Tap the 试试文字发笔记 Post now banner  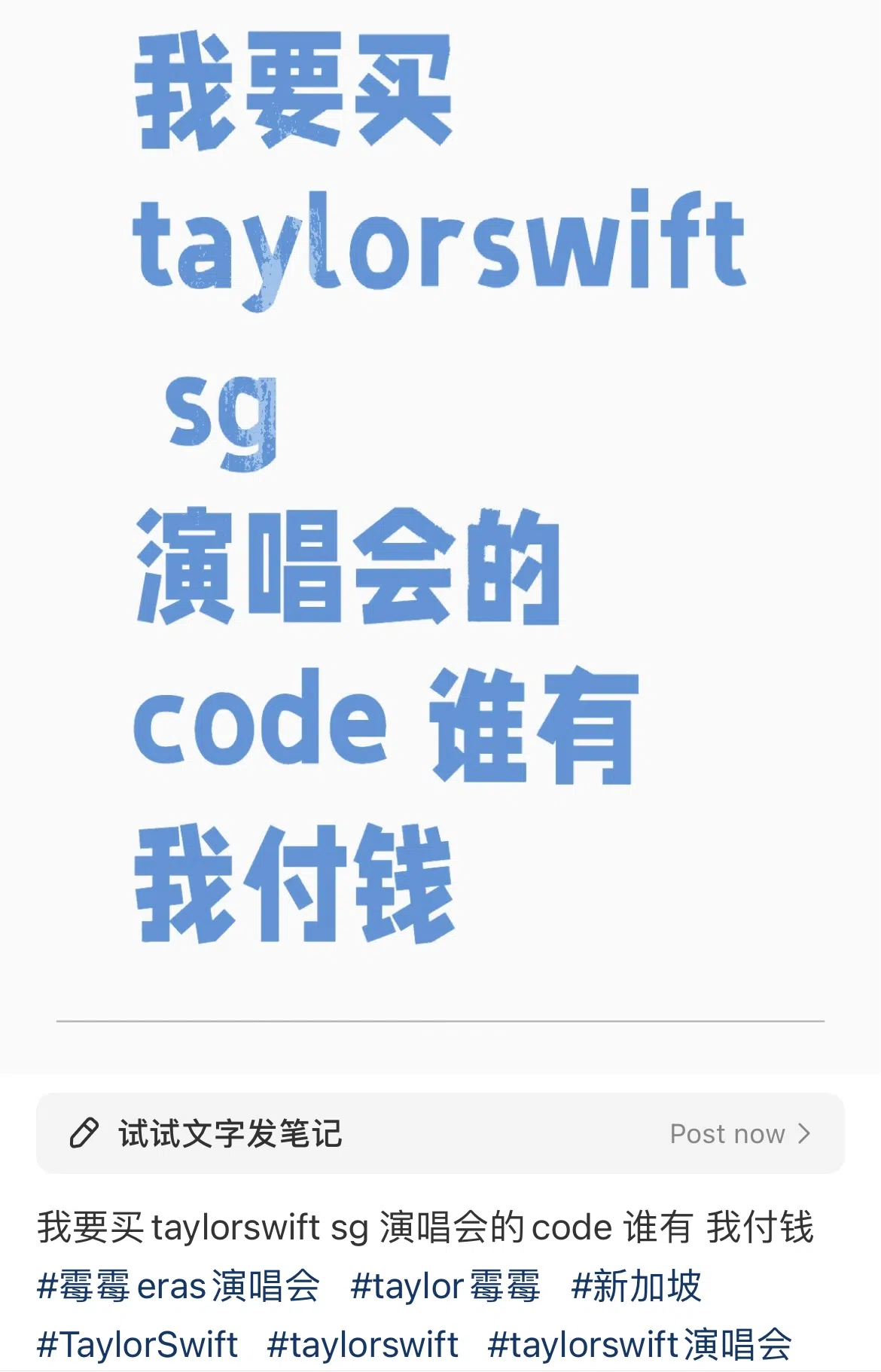click(x=440, y=1133)
